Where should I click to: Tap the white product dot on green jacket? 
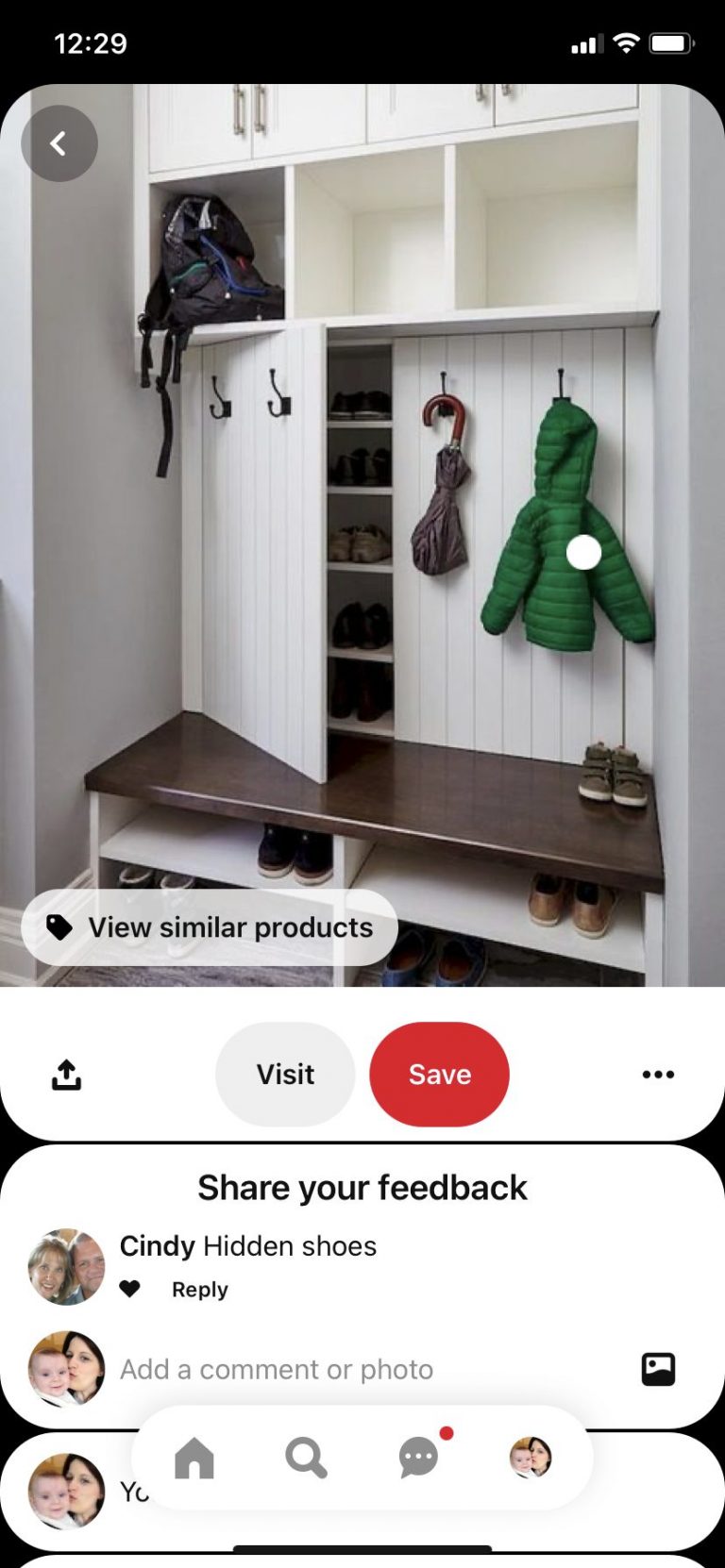tap(583, 553)
